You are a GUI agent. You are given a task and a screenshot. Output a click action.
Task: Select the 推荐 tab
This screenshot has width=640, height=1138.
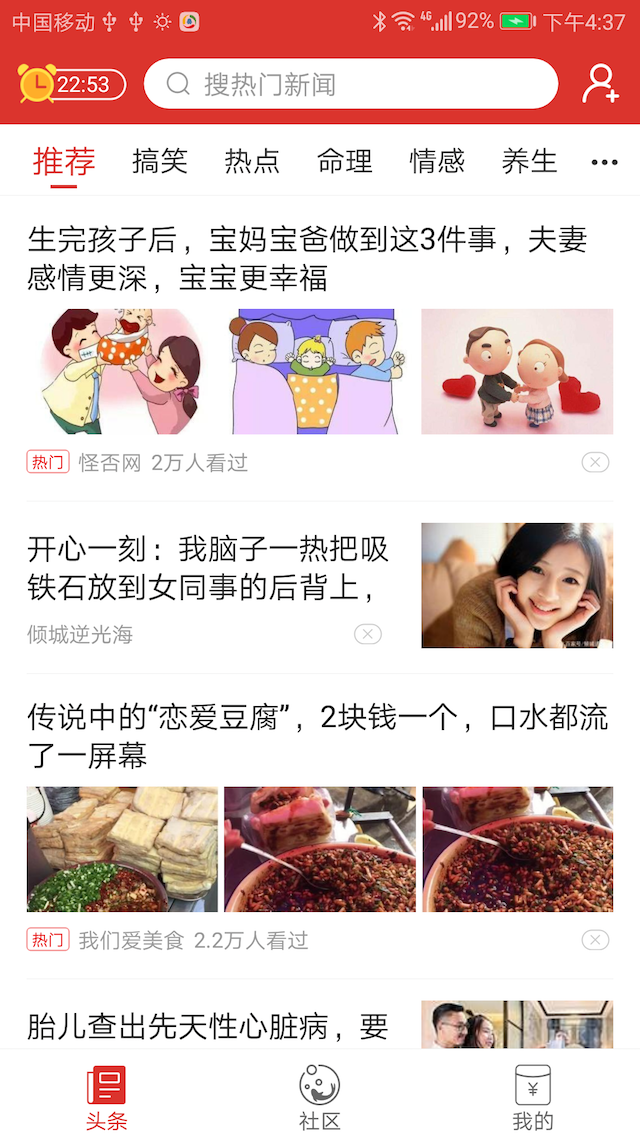coord(64,161)
